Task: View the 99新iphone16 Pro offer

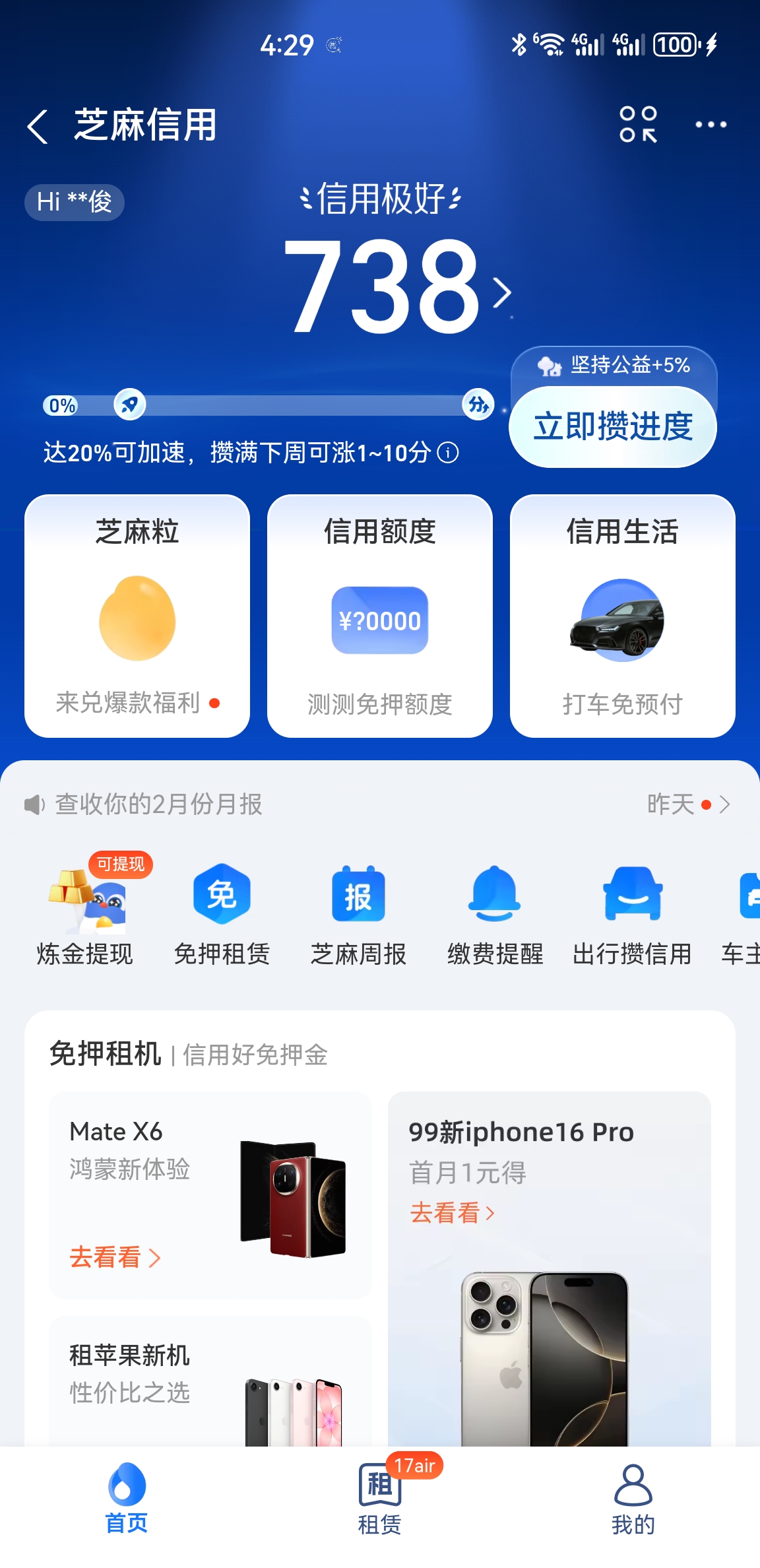Action: pyautogui.click(x=549, y=1254)
